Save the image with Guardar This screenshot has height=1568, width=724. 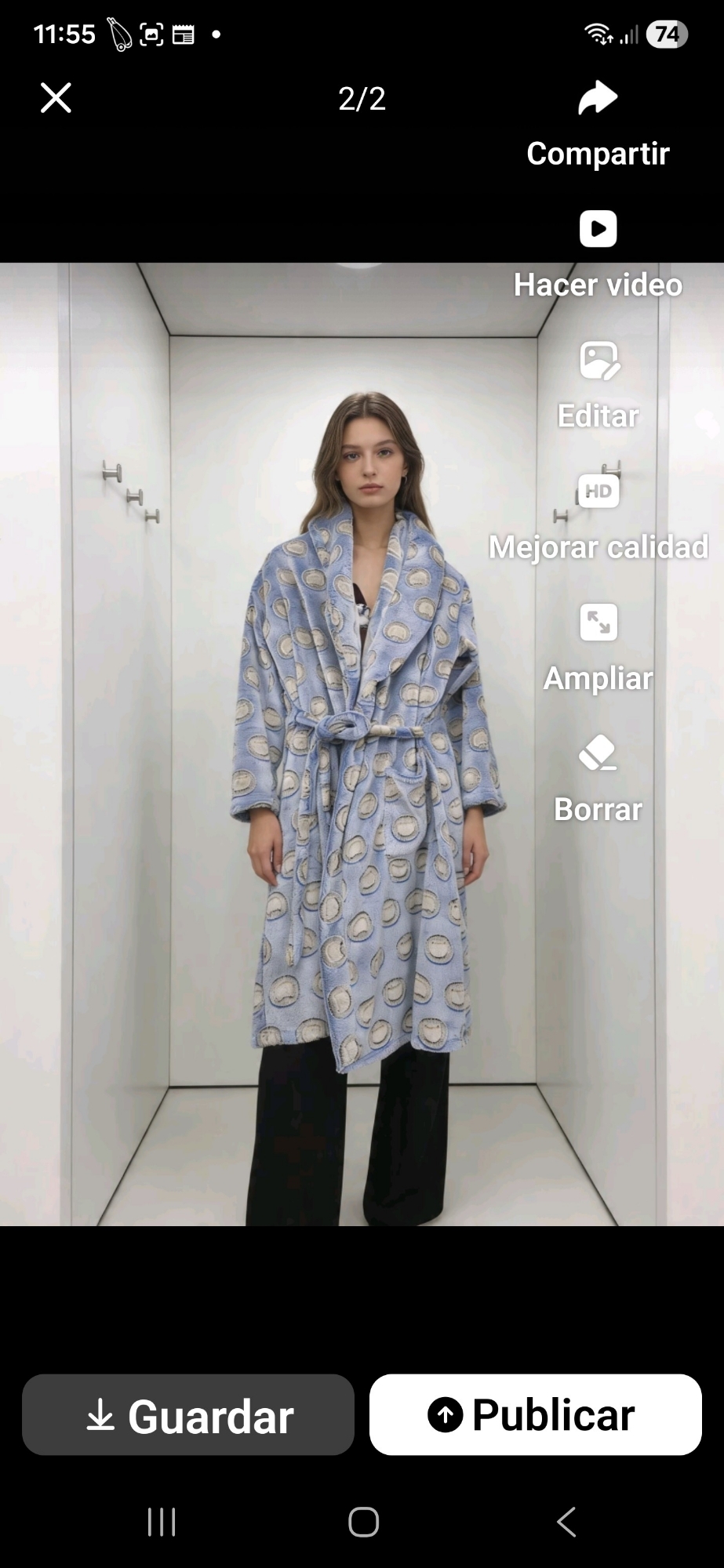point(188,1415)
